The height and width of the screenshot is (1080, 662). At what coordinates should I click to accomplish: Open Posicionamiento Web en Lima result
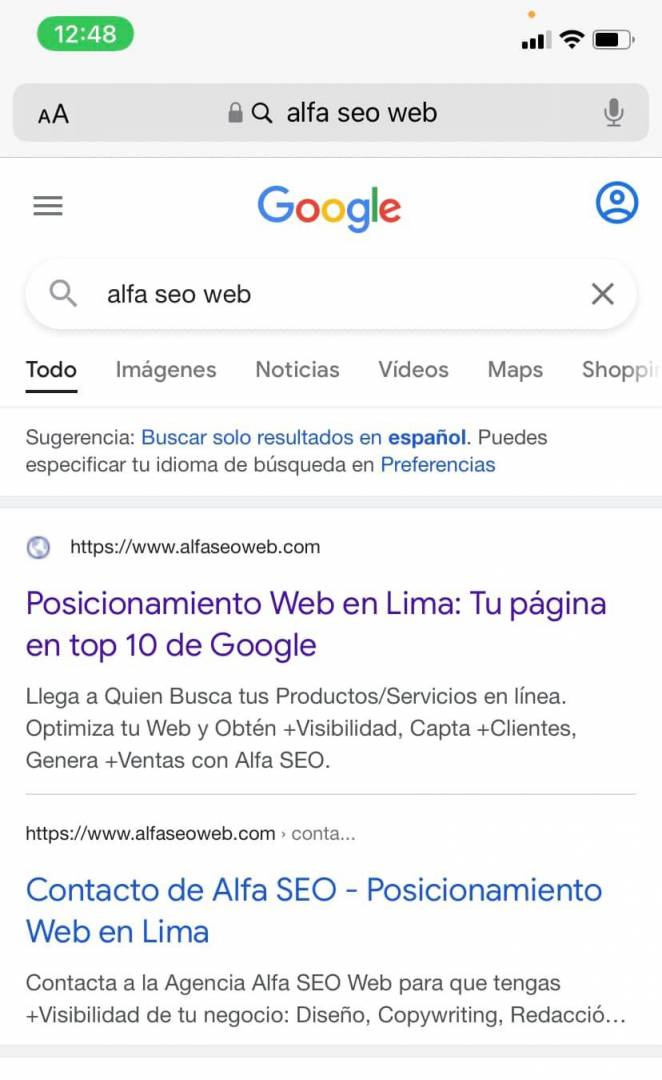(316, 624)
